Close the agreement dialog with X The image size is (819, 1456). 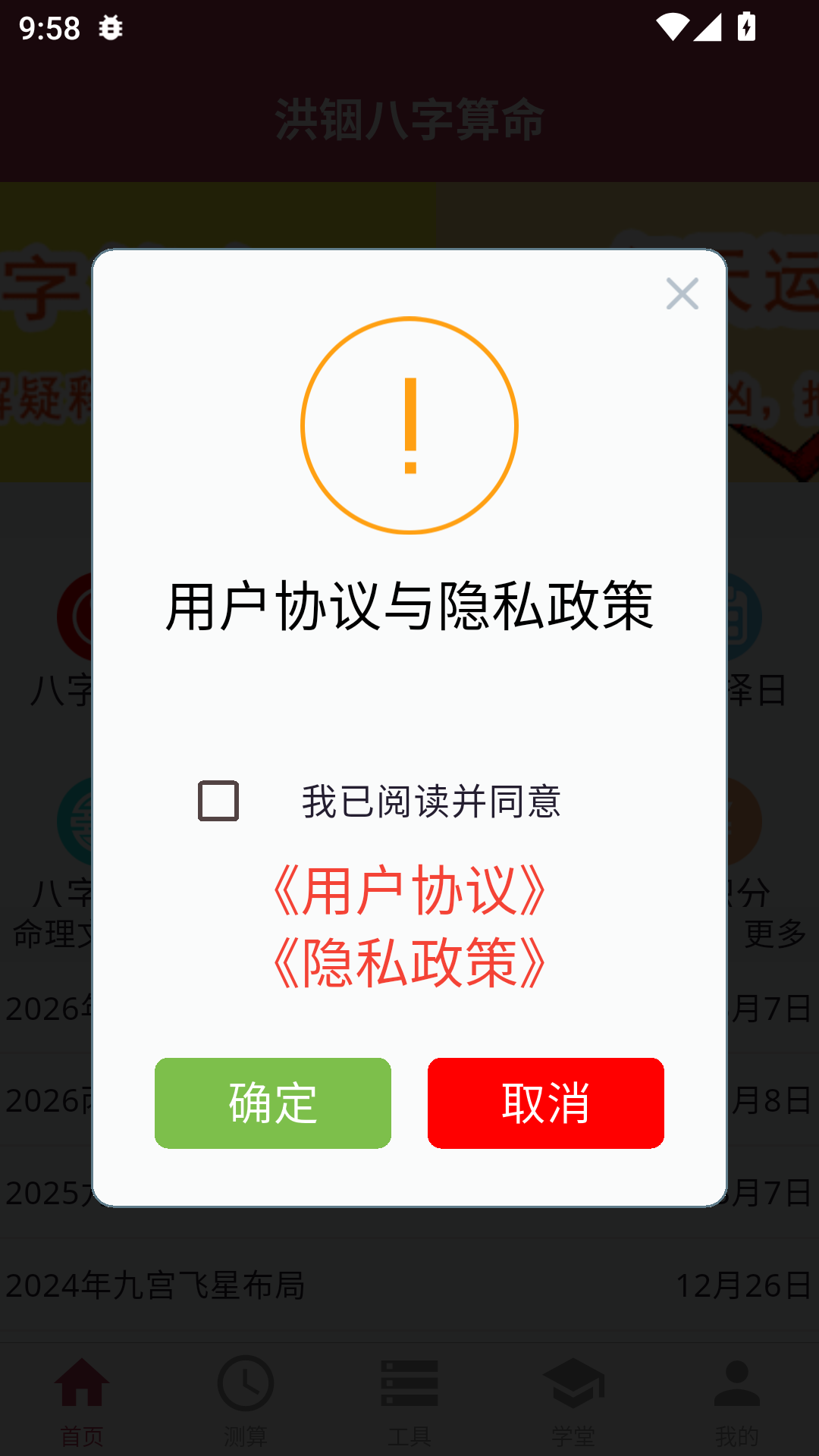click(682, 293)
